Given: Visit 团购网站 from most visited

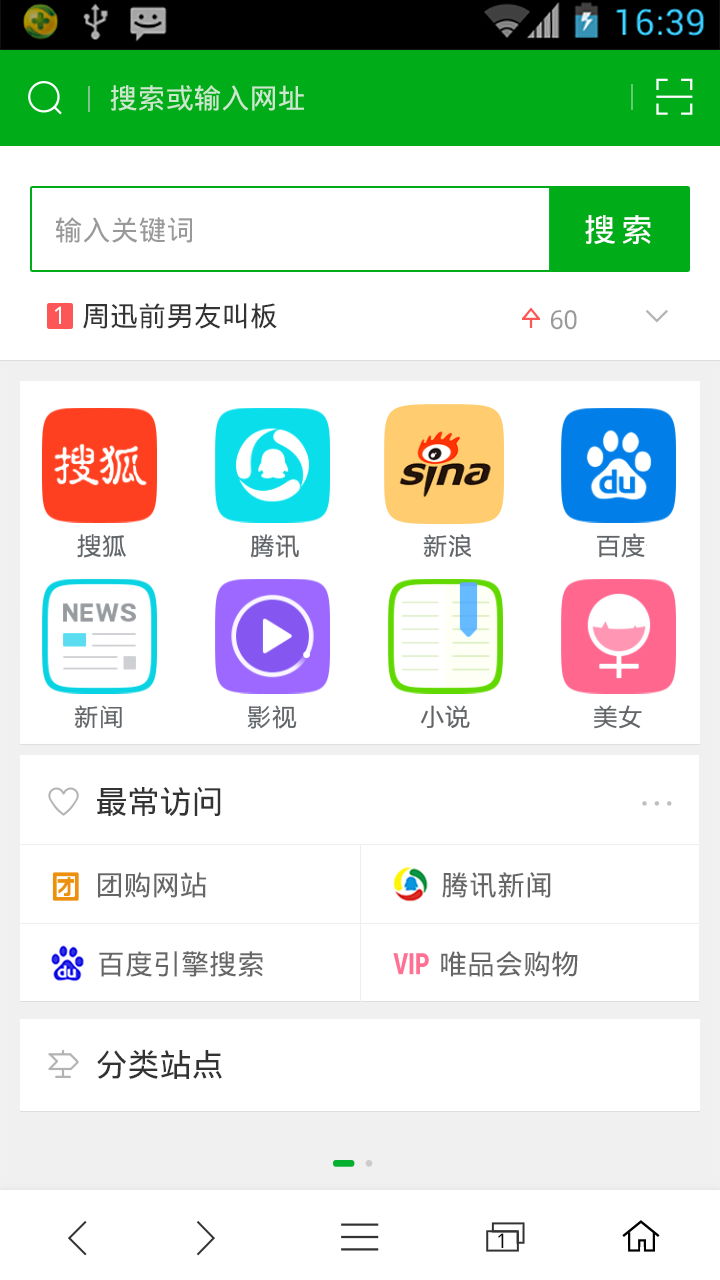Looking at the screenshot, I should click(x=190, y=885).
